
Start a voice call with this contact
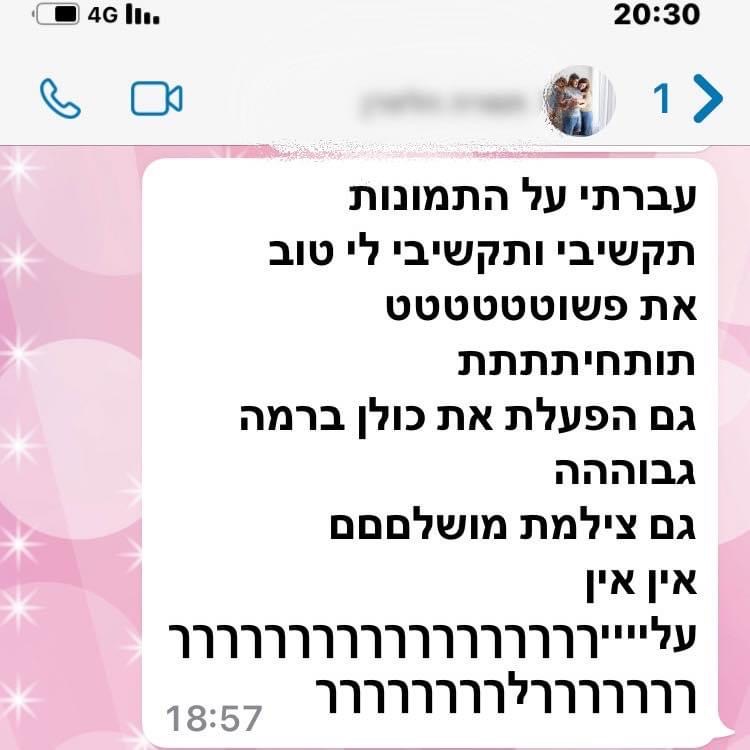click(60, 98)
